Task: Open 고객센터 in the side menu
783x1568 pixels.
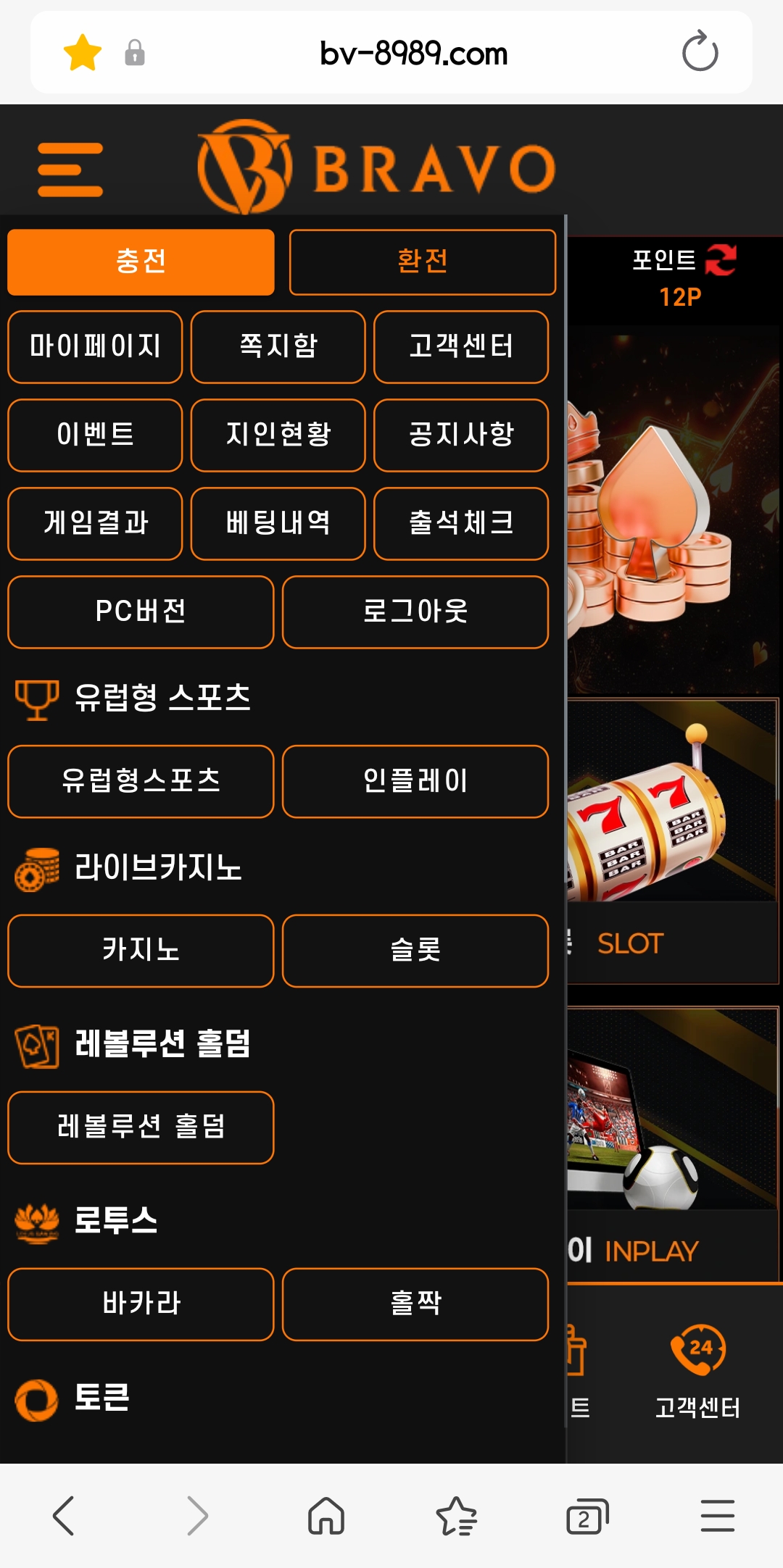Action: click(460, 346)
